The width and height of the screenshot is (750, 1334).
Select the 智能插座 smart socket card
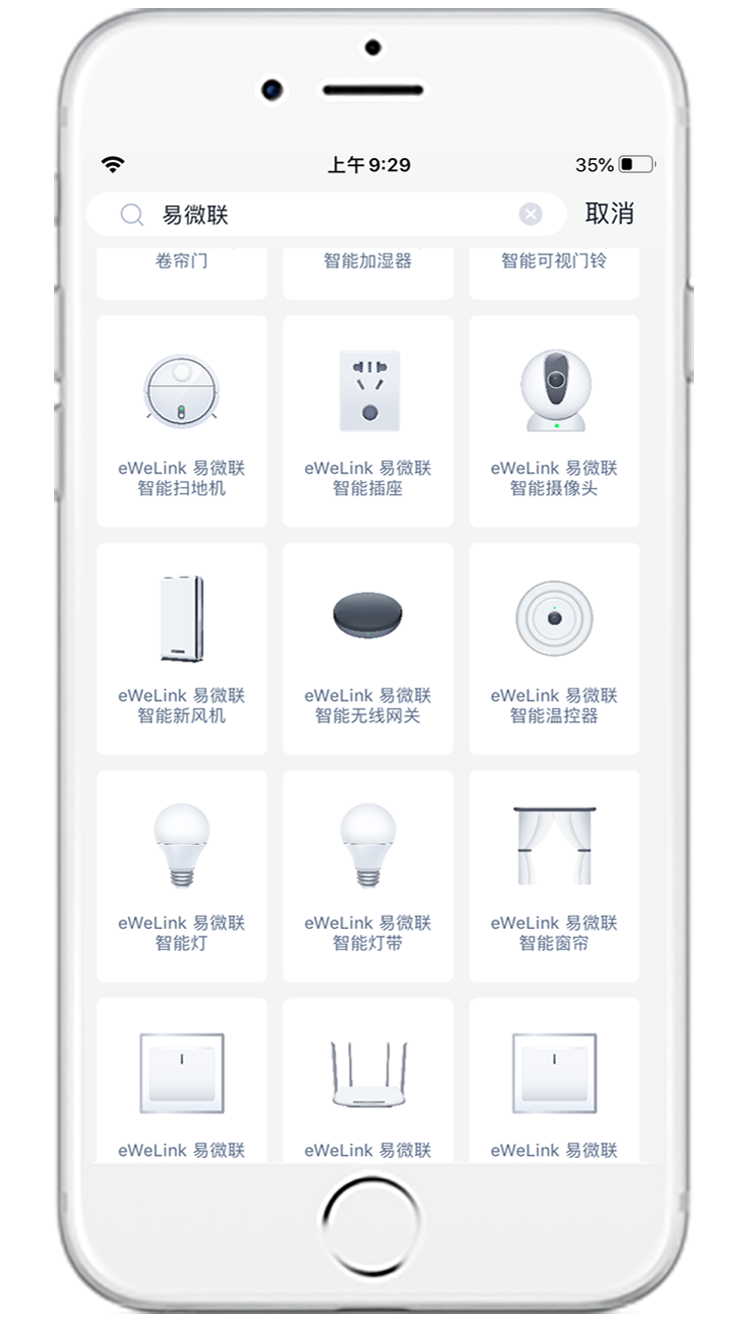coord(368,421)
